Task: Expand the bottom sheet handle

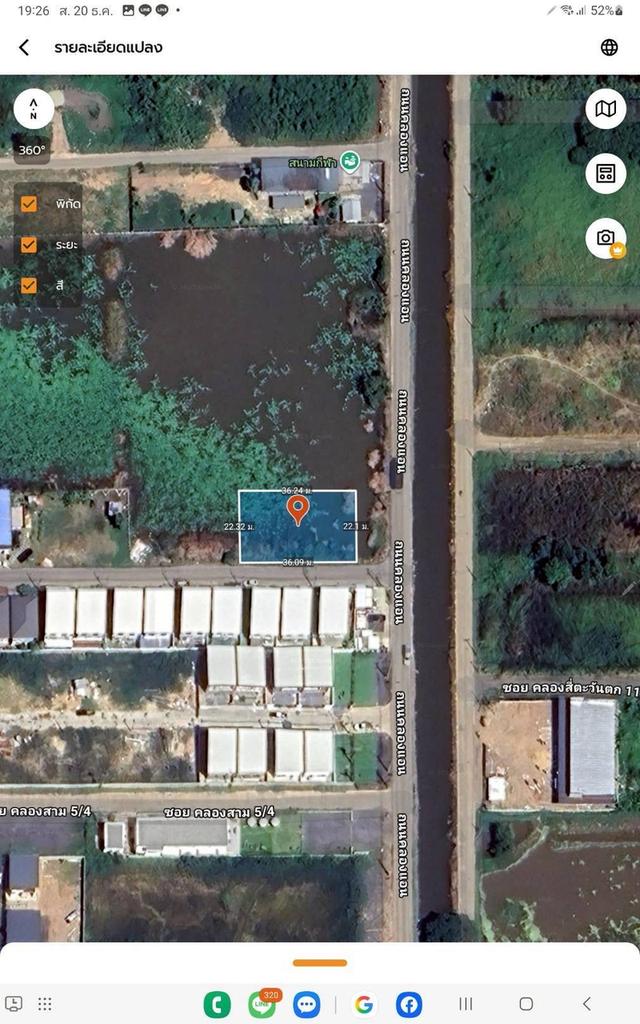Action: [x=320, y=963]
